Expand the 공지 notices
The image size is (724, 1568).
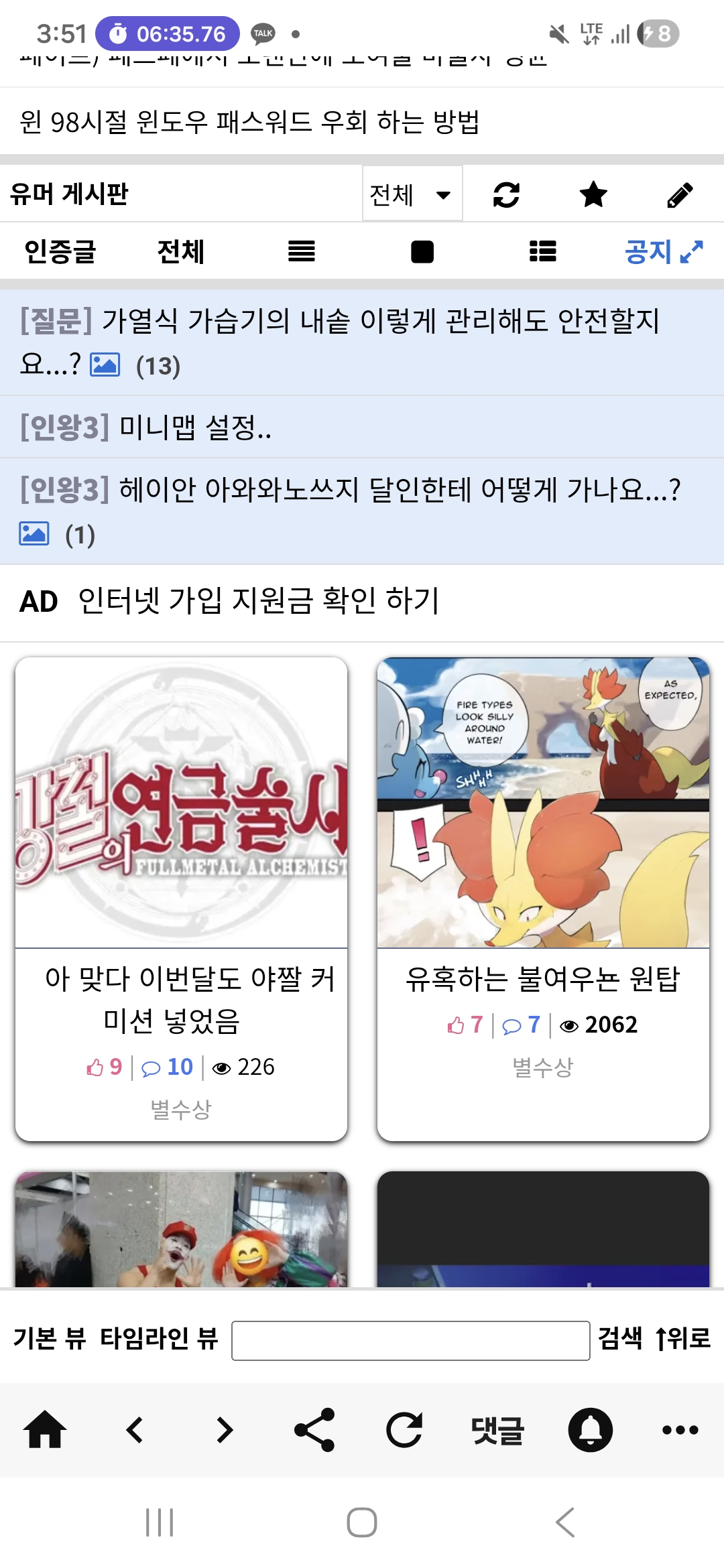coord(663,252)
